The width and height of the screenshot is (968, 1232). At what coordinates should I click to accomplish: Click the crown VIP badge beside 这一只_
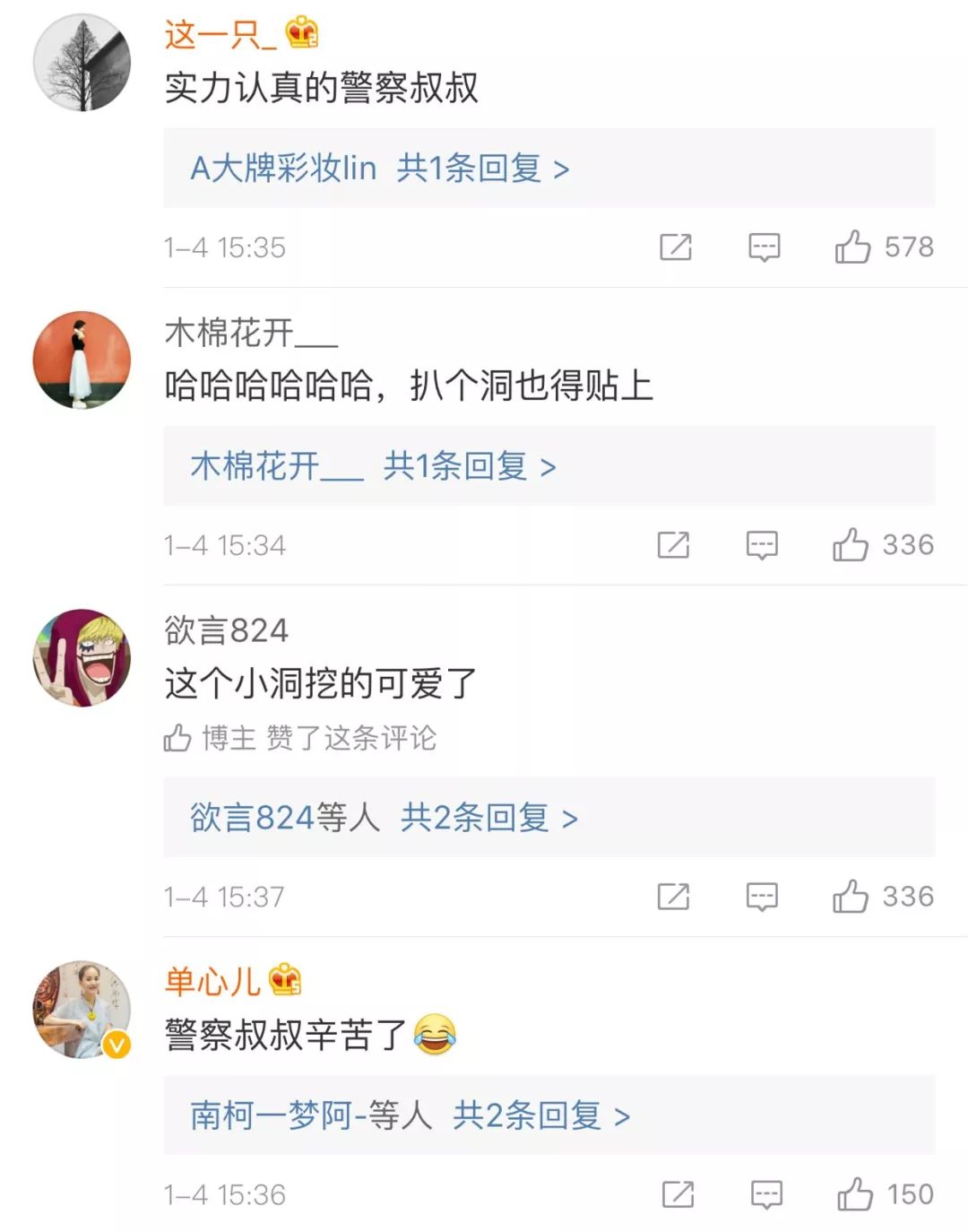(298, 34)
